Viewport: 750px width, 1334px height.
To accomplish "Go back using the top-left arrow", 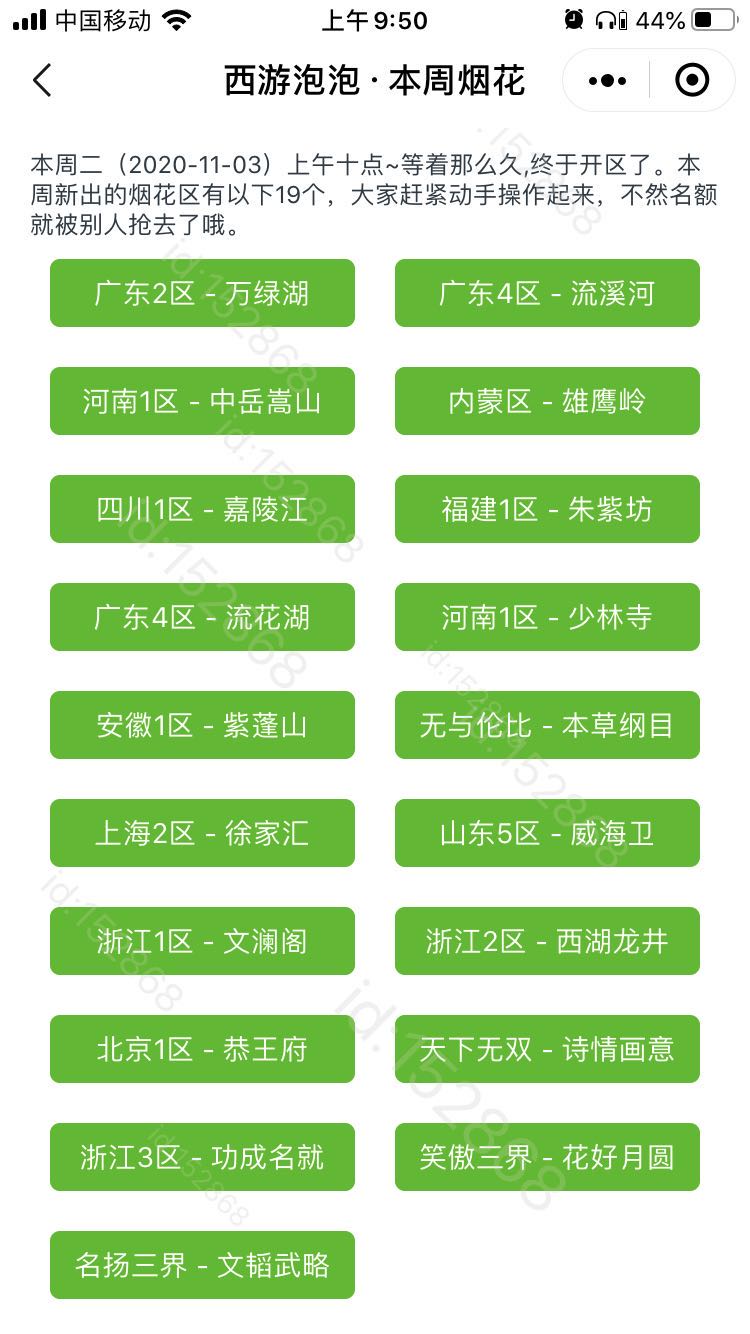I will (x=42, y=80).
